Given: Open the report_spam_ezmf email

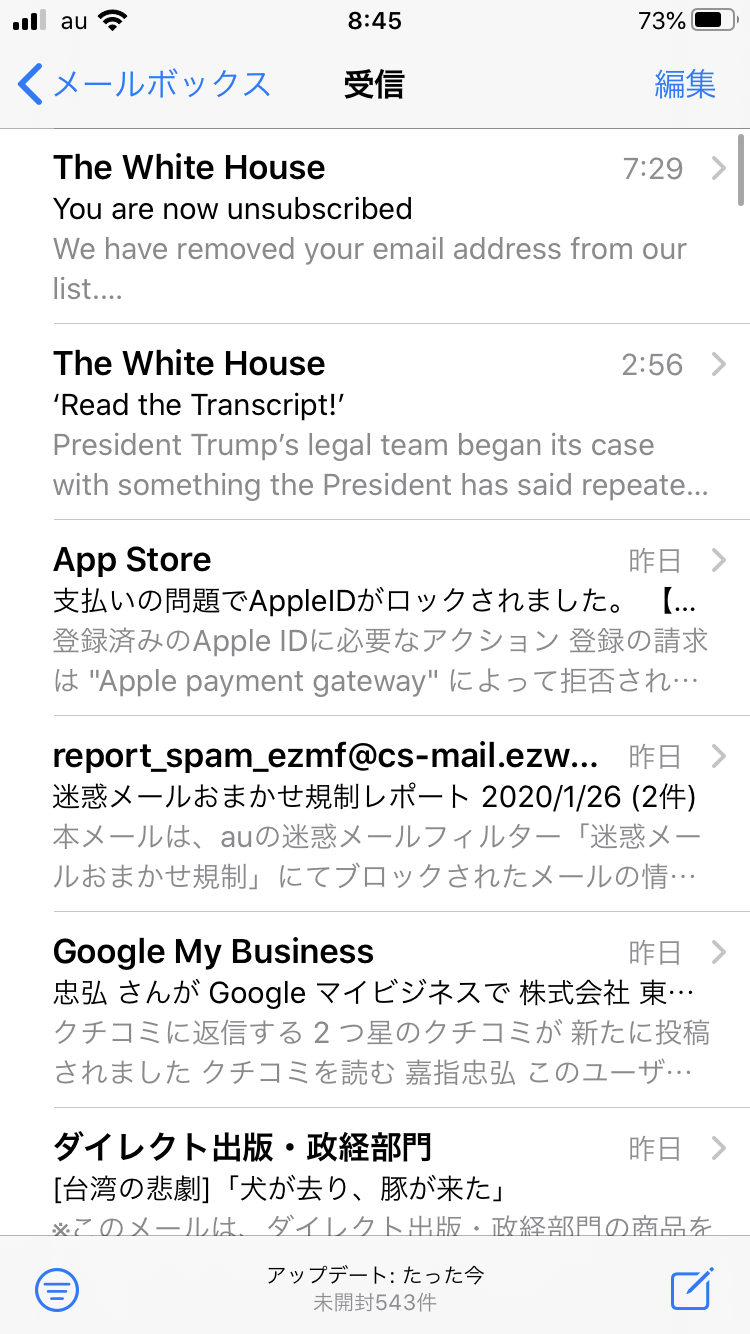Looking at the screenshot, I should 380,815.
